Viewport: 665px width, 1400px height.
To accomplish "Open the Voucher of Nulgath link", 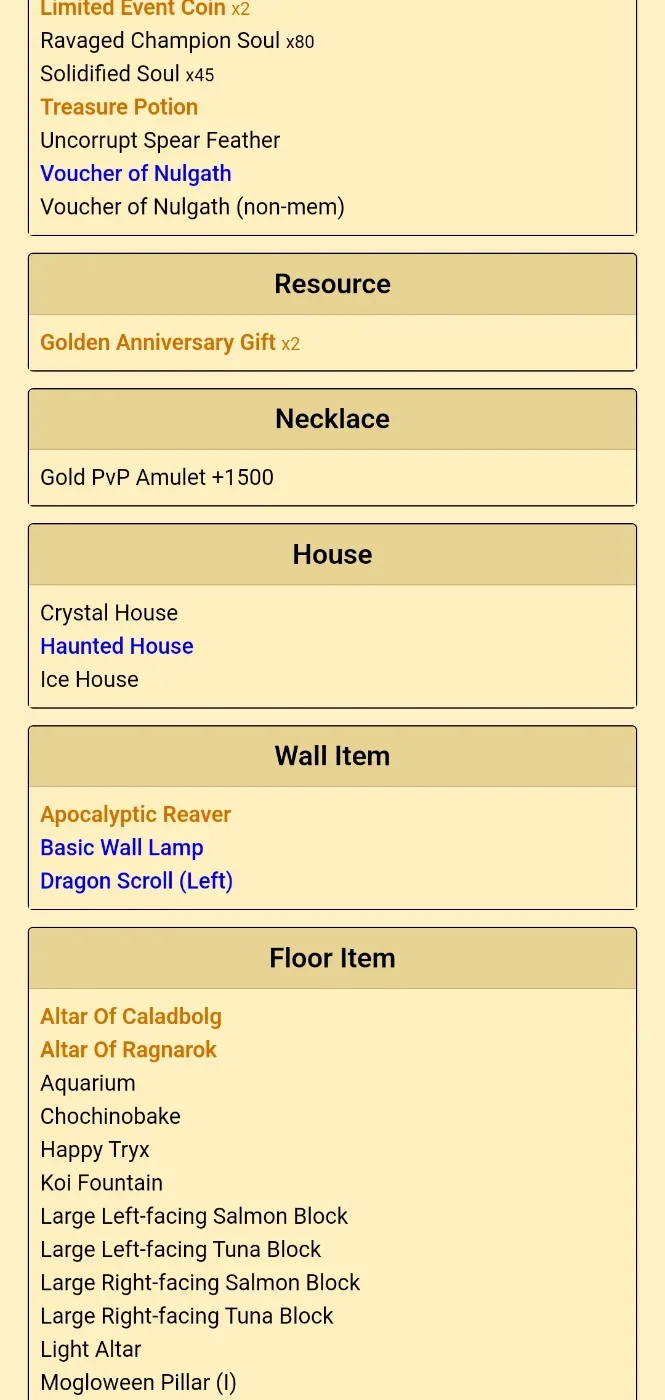I will coord(136,174).
